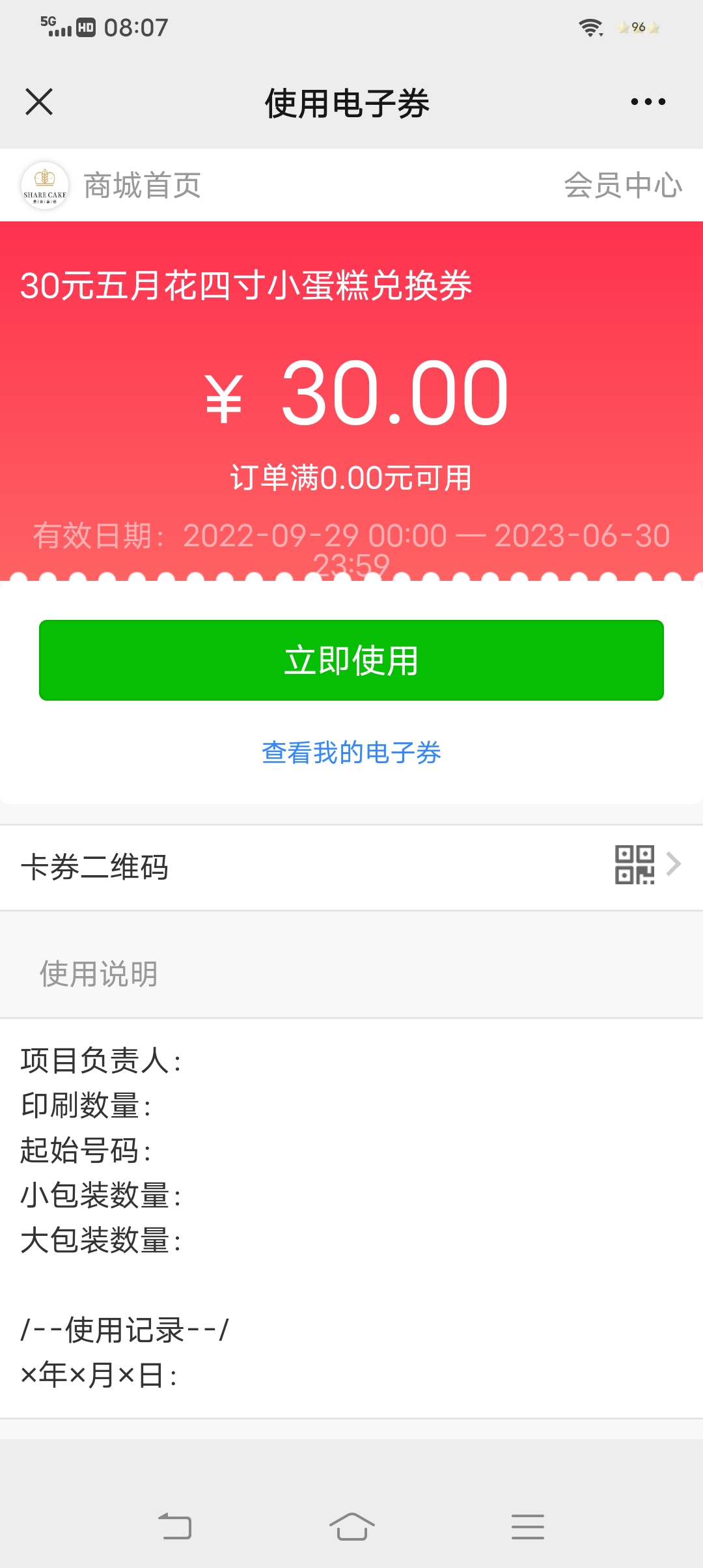Viewport: 703px width, 1568px height.
Task: Close the 使用电子券 page
Action: click(39, 102)
